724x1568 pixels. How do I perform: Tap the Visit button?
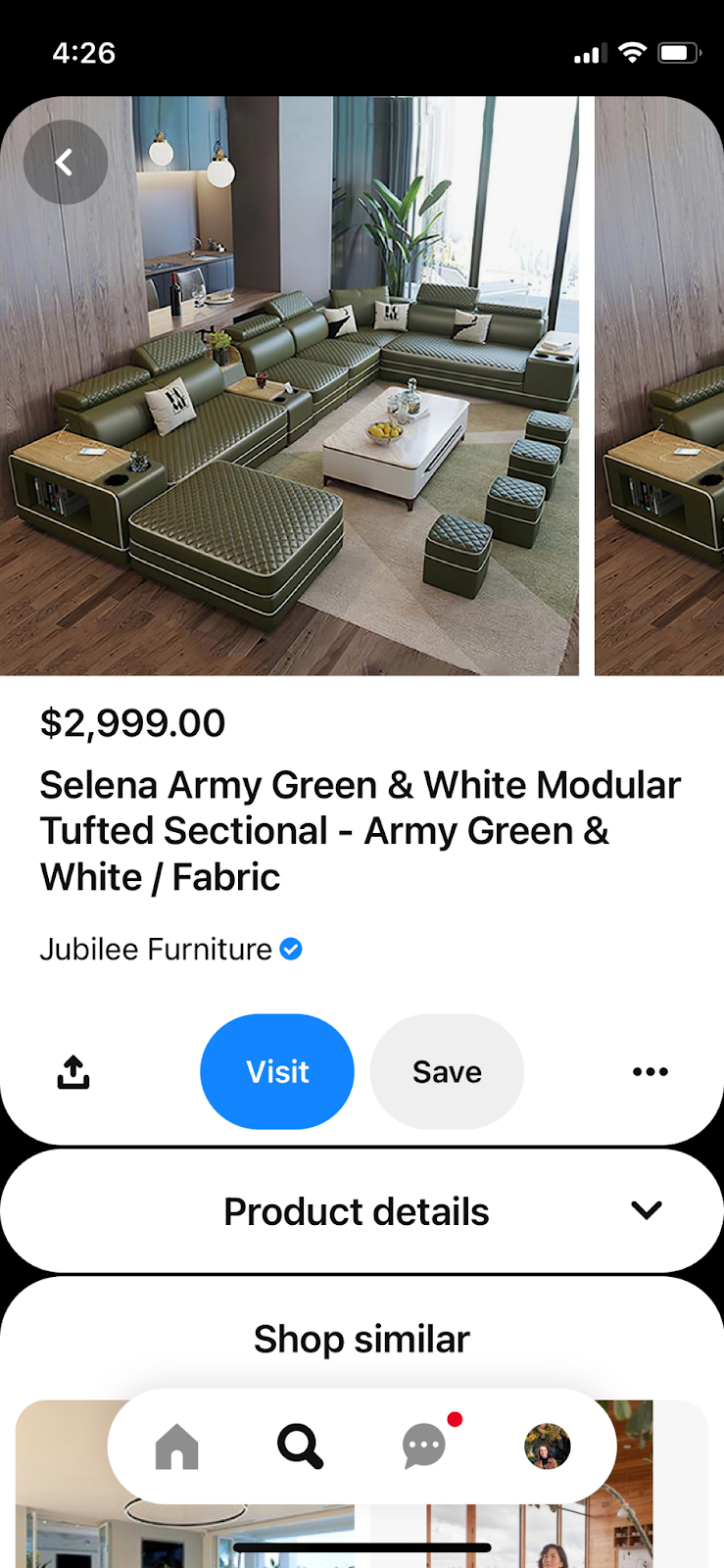tap(277, 1072)
